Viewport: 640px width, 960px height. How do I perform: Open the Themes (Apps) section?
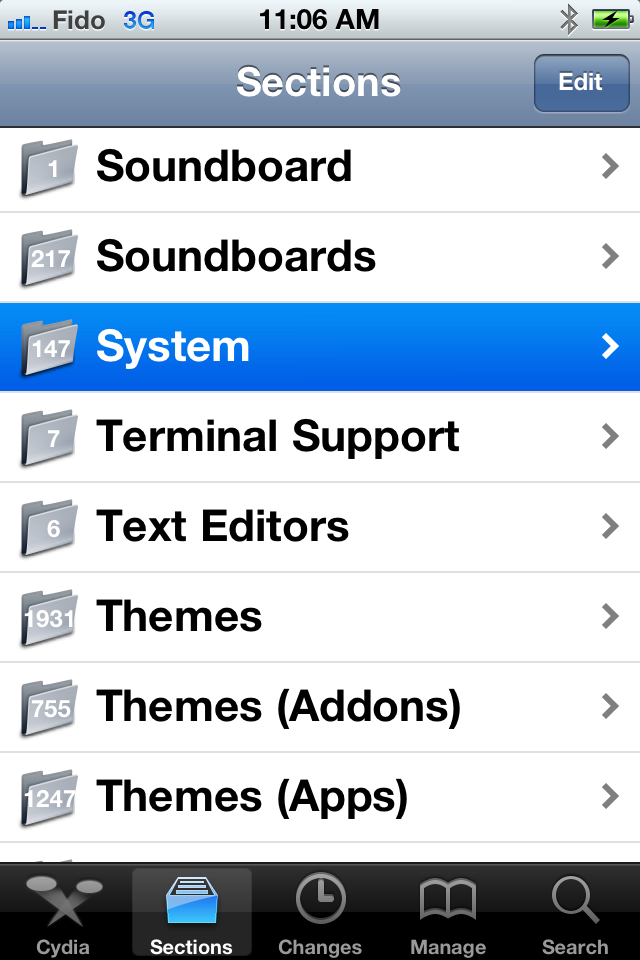(x=320, y=797)
